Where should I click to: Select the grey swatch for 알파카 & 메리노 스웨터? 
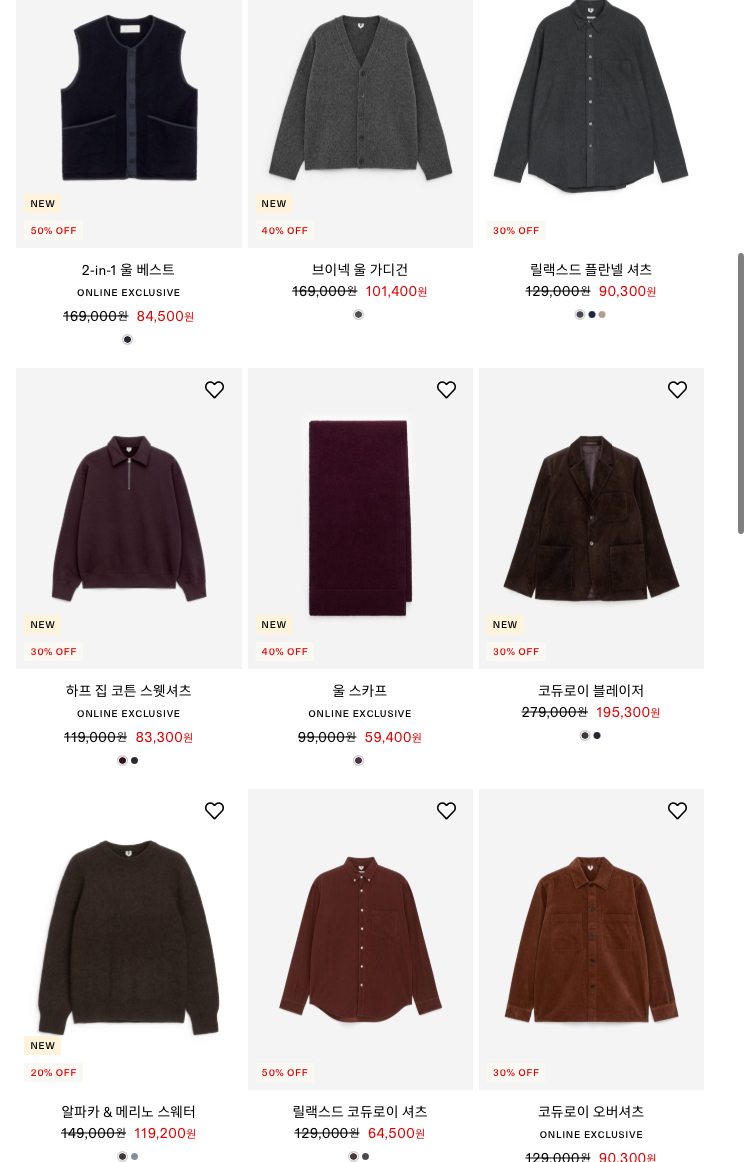(134, 1156)
